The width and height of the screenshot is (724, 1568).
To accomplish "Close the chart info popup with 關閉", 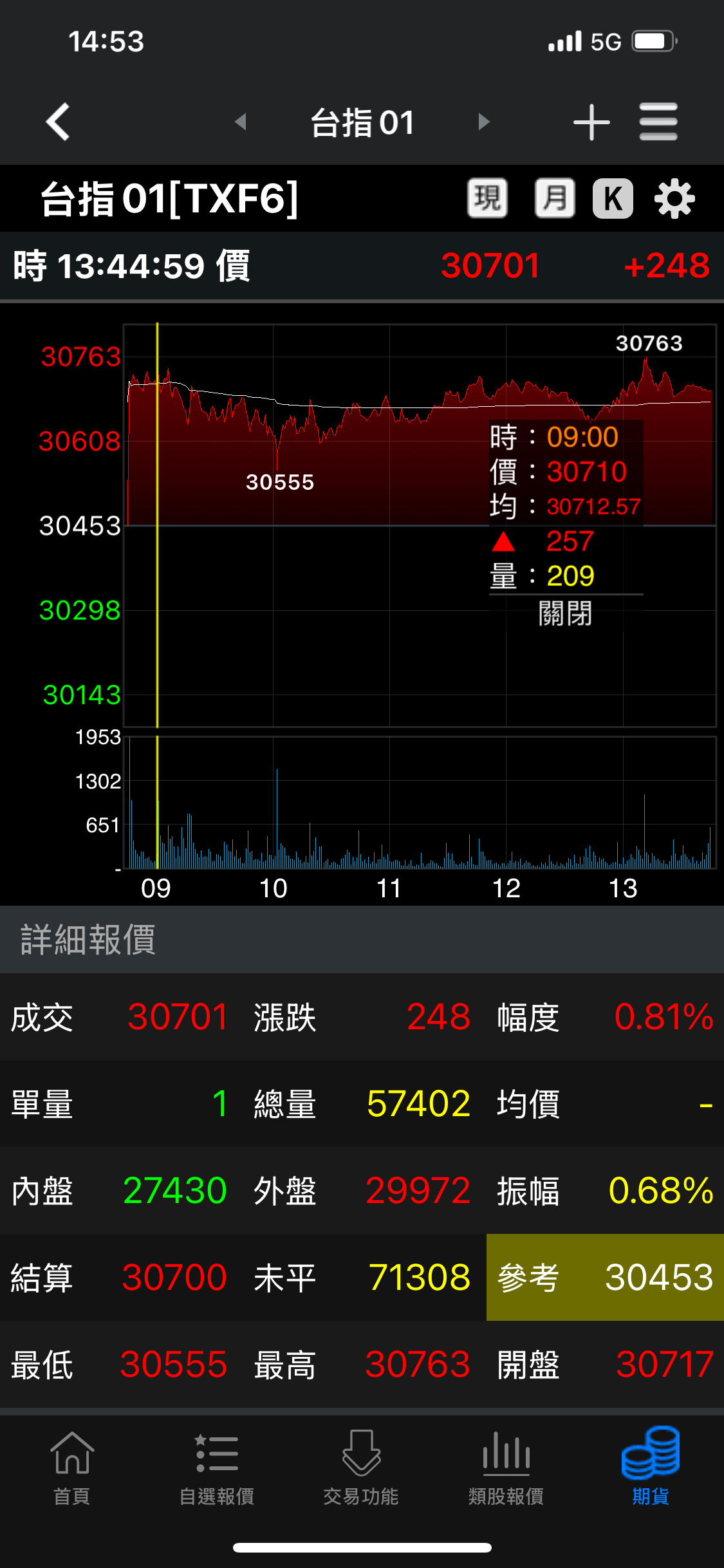I will tap(565, 613).
